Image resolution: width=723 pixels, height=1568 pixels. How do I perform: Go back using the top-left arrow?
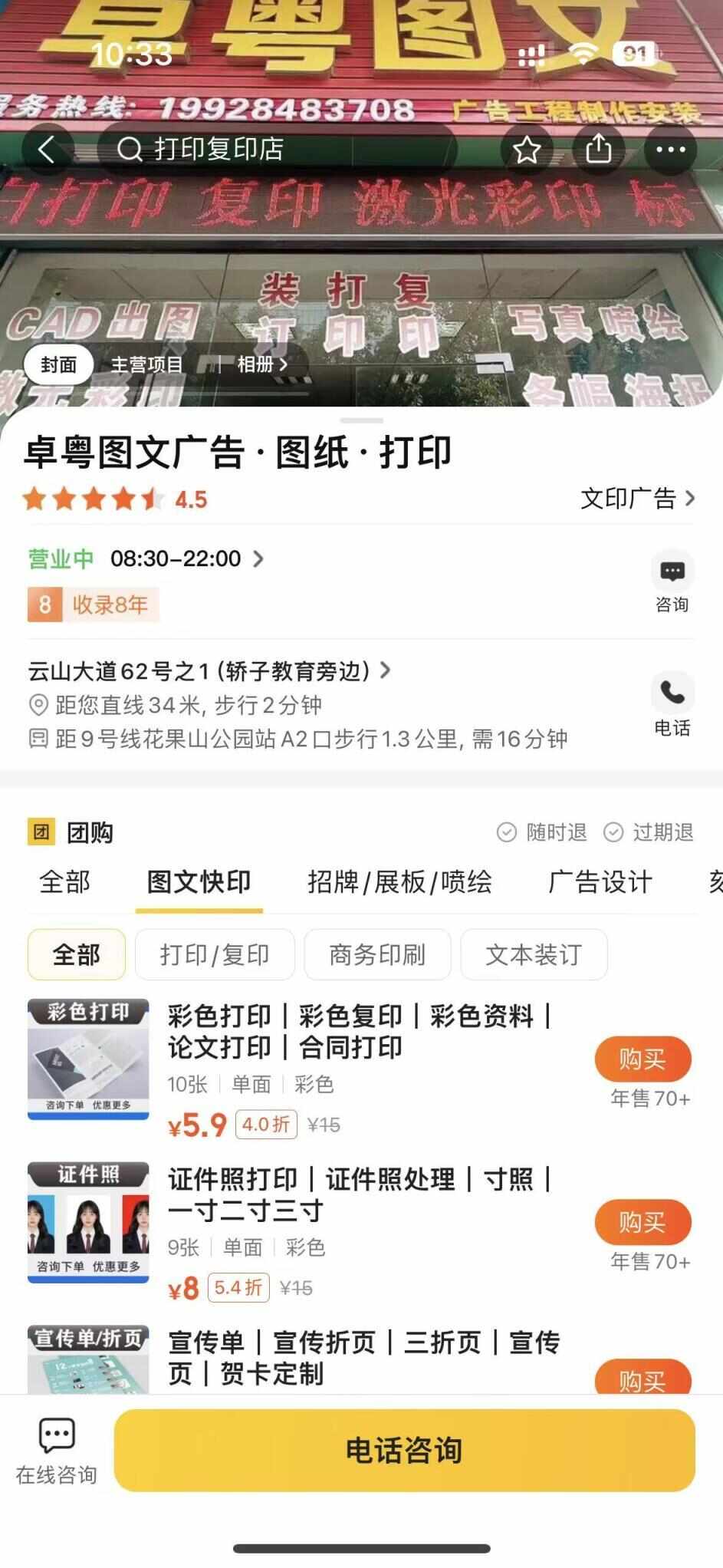[x=48, y=150]
